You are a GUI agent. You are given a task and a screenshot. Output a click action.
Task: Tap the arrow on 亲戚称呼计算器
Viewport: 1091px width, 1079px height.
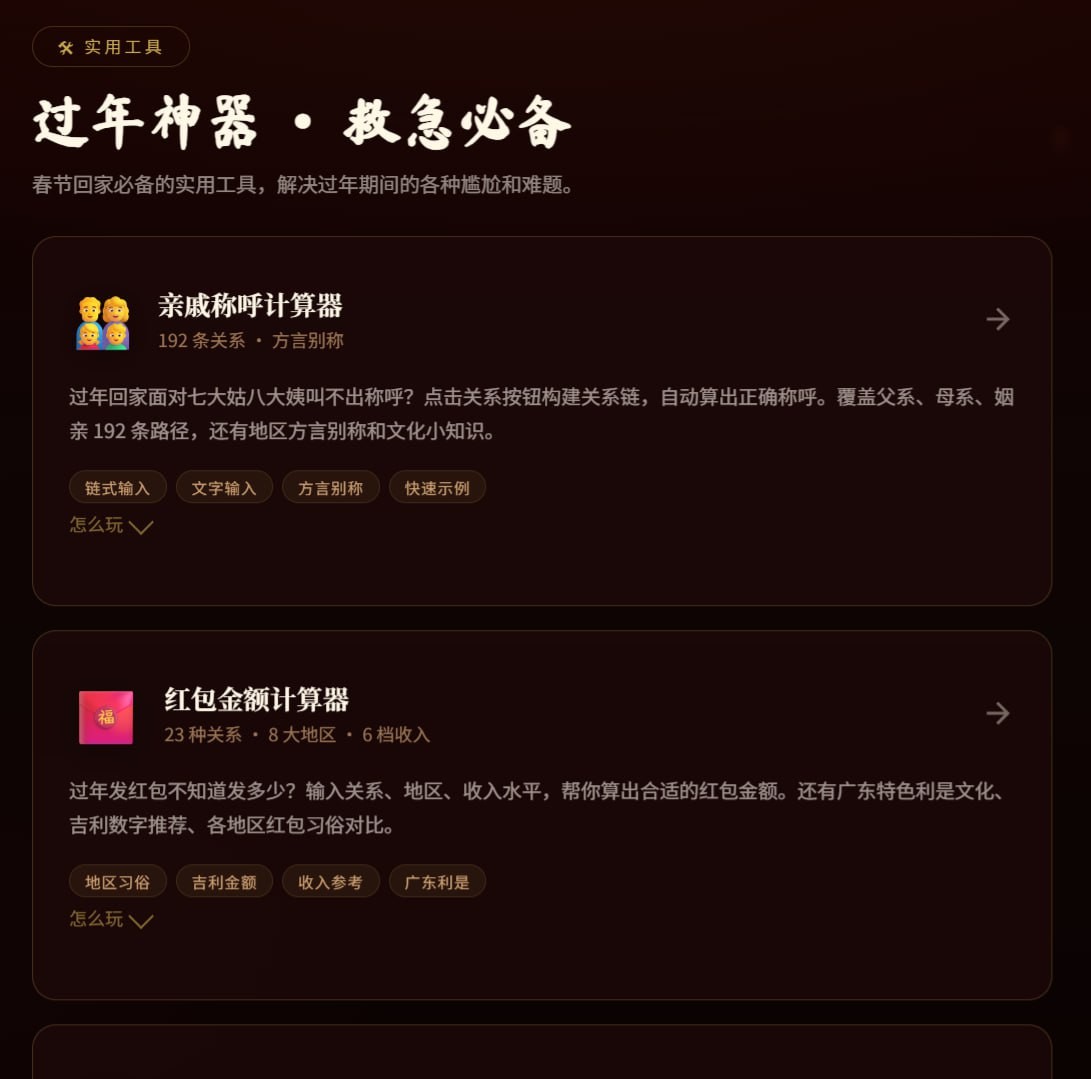pyautogui.click(x=997, y=319)
